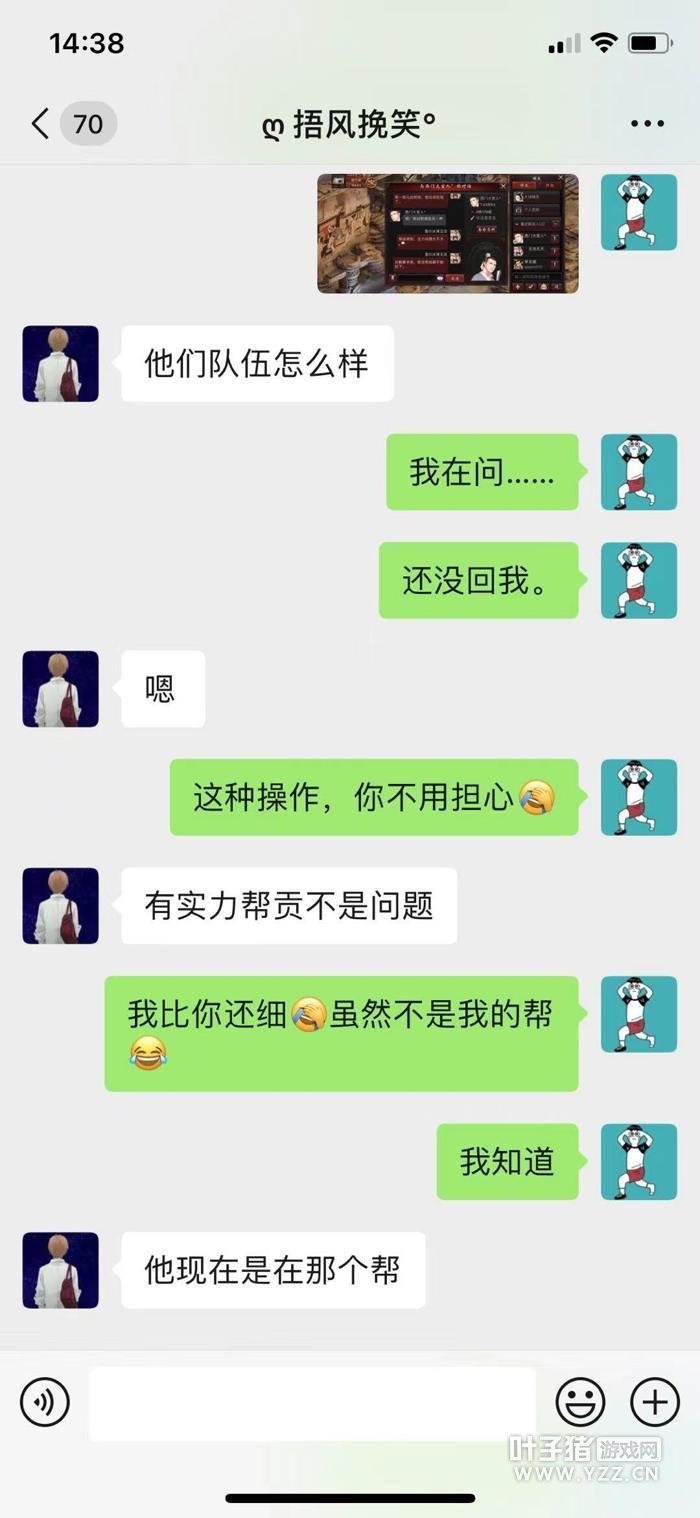This screenshot has height=1518, width=700.
Task: Open the three-dot chat menu
Action: pos(647,124)
